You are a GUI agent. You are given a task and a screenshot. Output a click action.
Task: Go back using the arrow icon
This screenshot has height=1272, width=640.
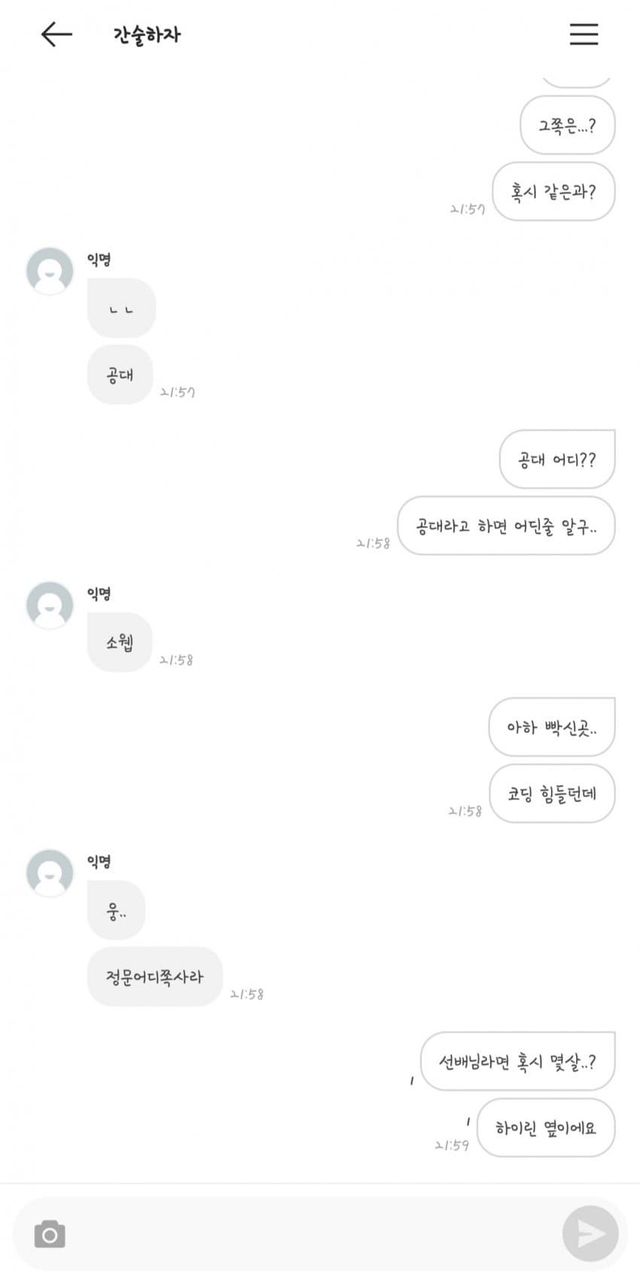tap(56, 35)
